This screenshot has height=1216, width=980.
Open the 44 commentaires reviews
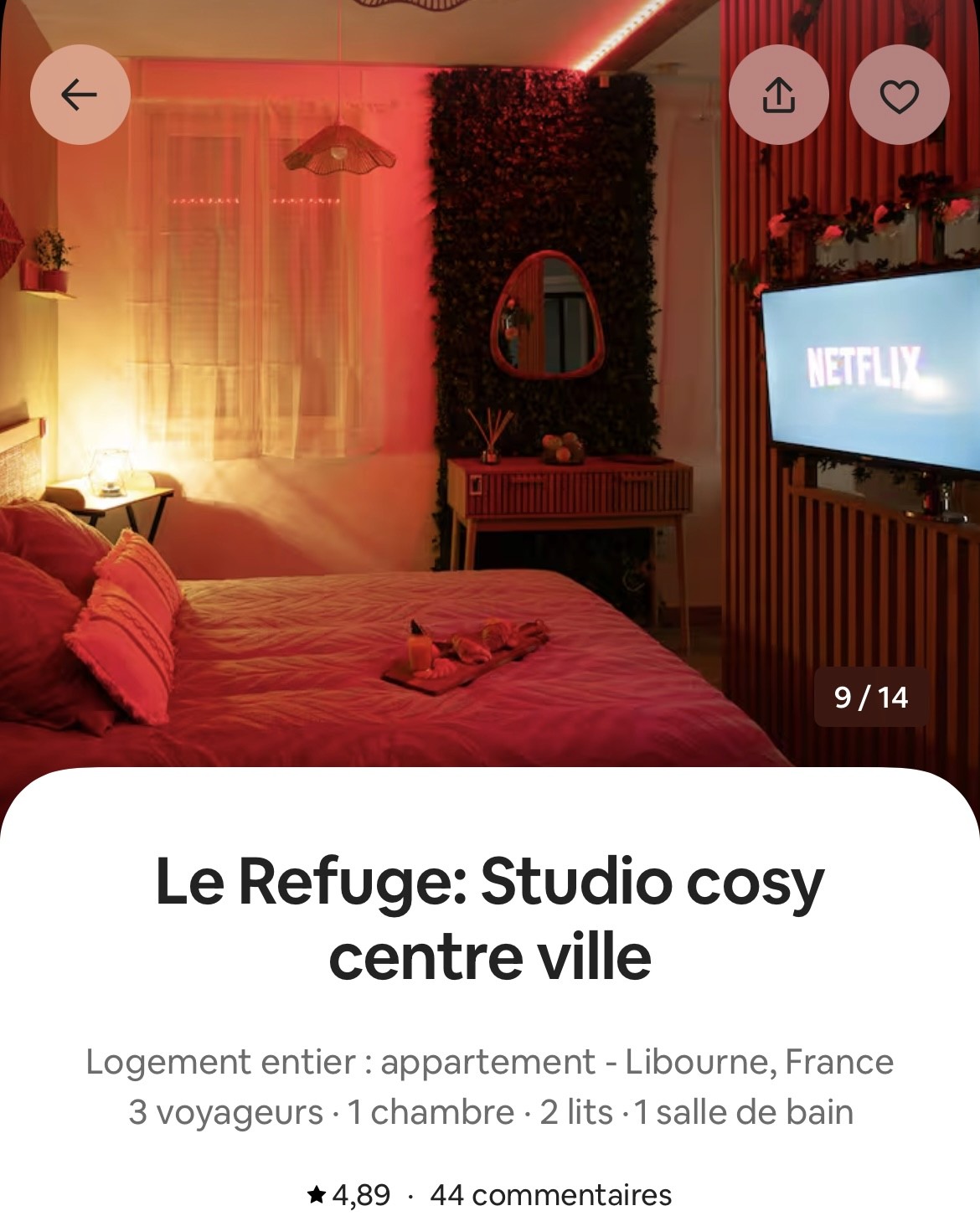(550, 1194)
